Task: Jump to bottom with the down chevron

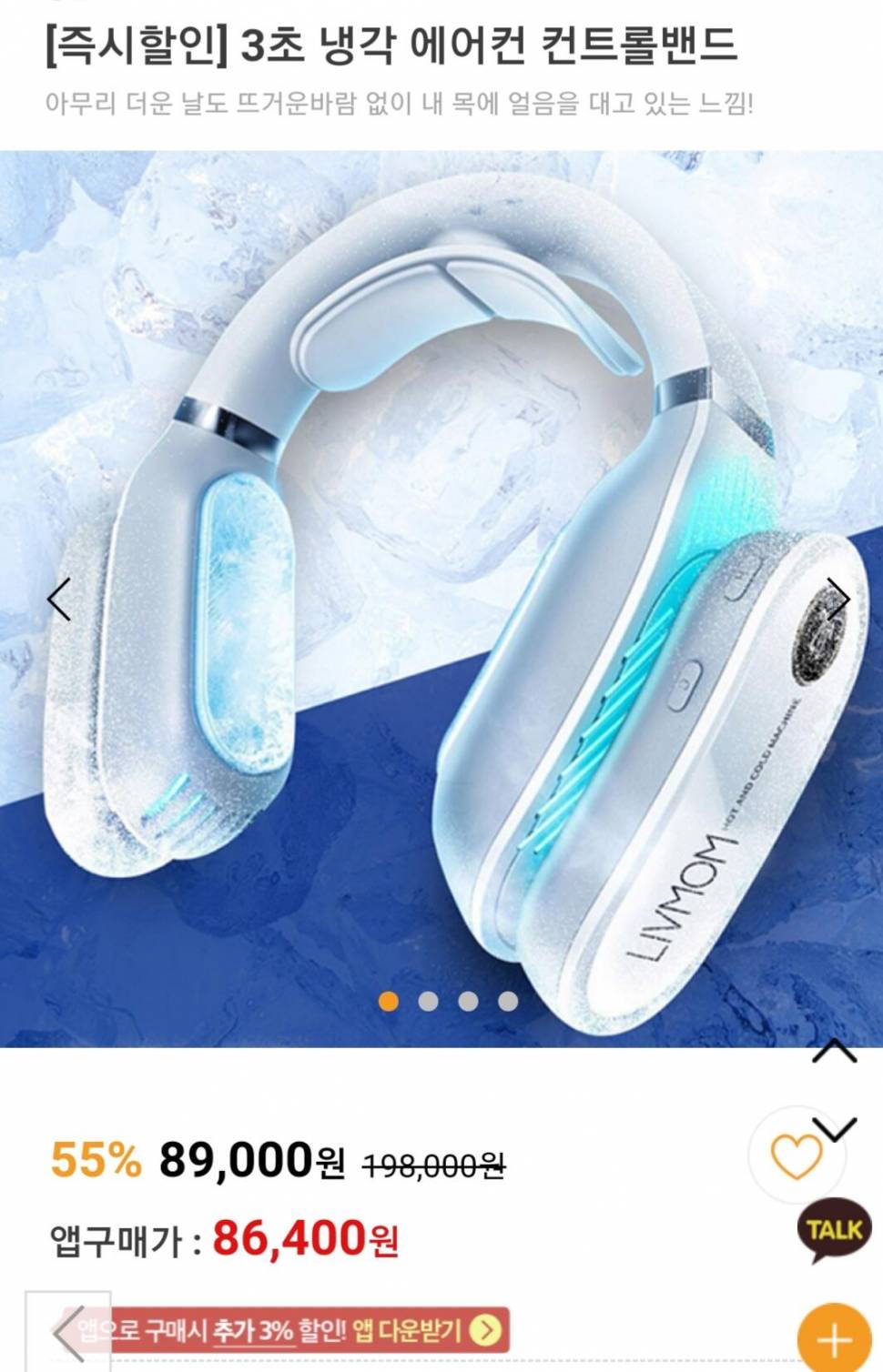Action: (834, 1128)
